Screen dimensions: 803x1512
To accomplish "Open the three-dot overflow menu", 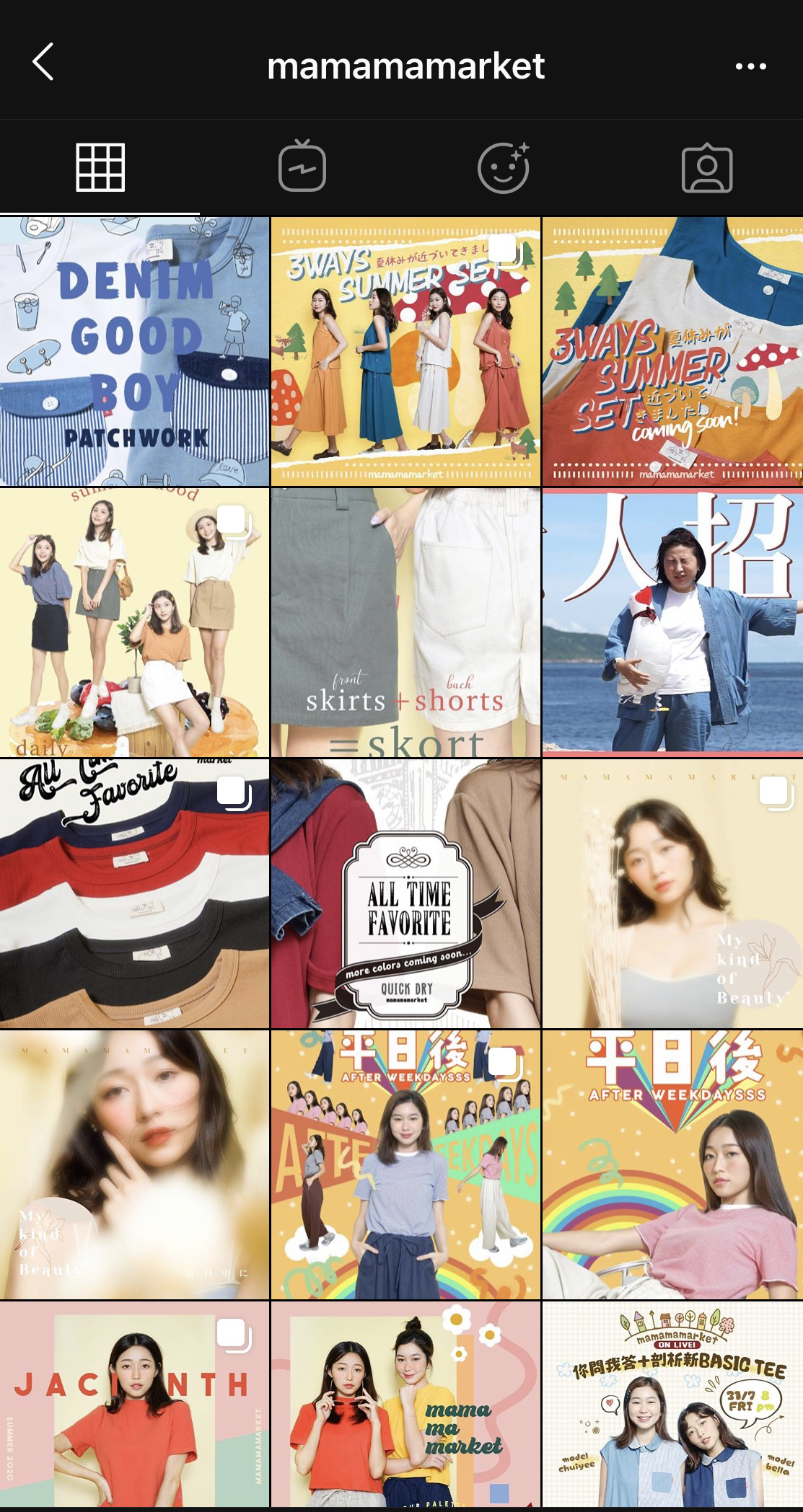I will 750,66.
